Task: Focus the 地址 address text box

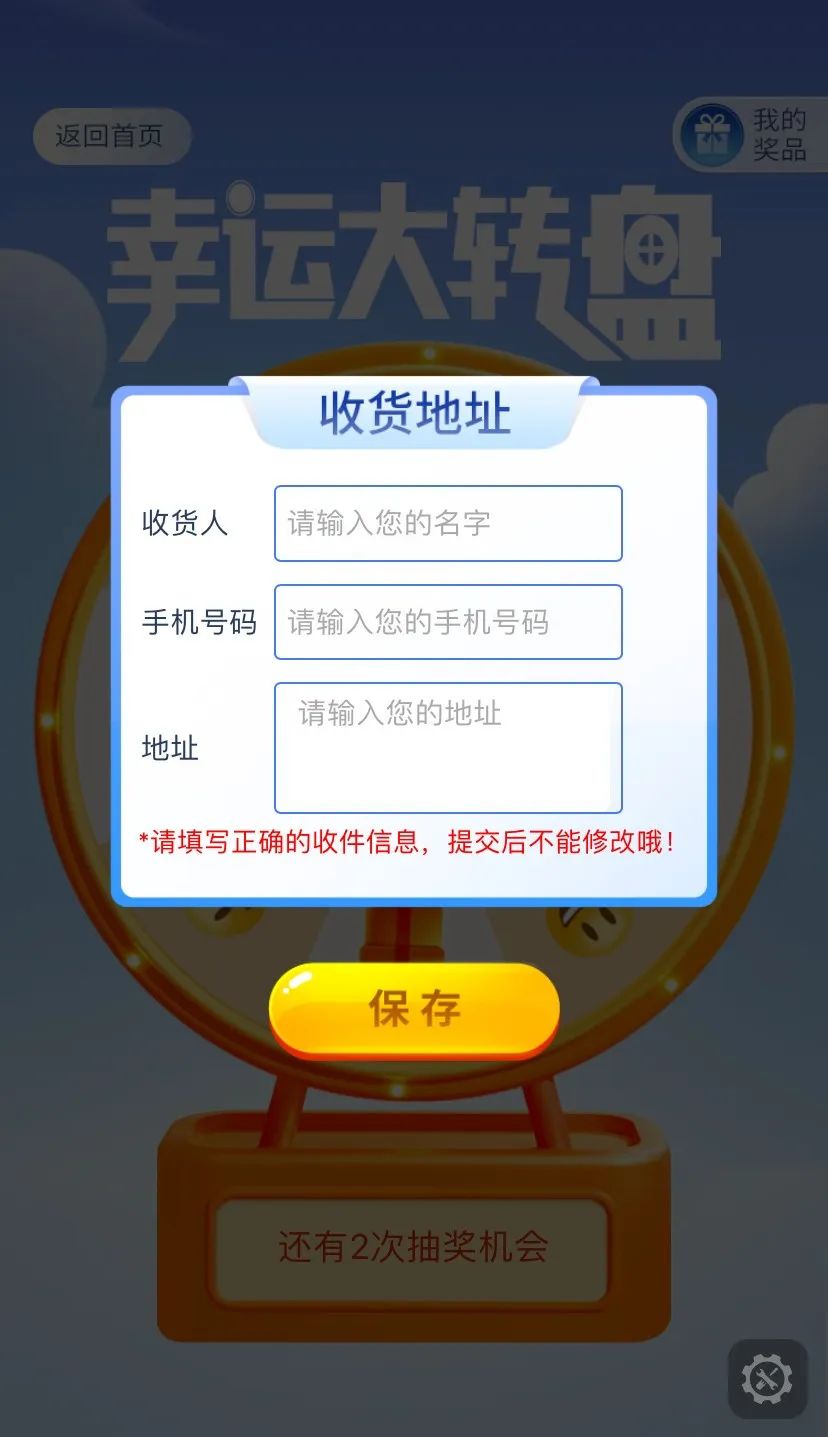Action: 448,747
